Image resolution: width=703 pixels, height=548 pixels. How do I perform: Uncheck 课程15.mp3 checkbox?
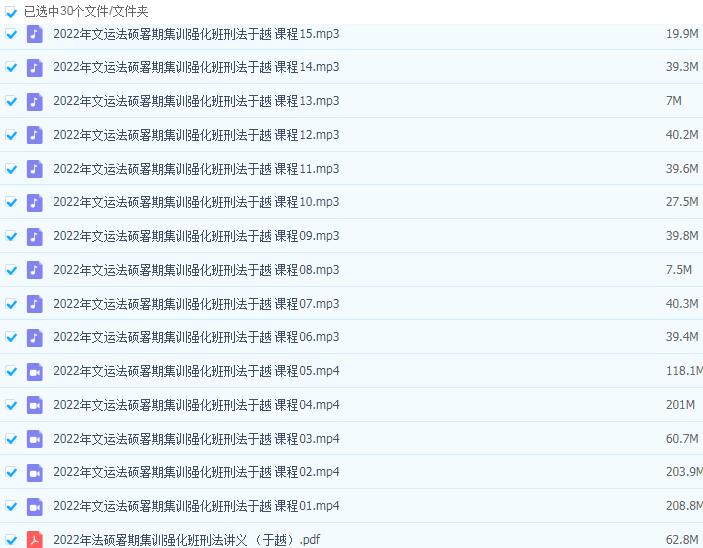11,33
